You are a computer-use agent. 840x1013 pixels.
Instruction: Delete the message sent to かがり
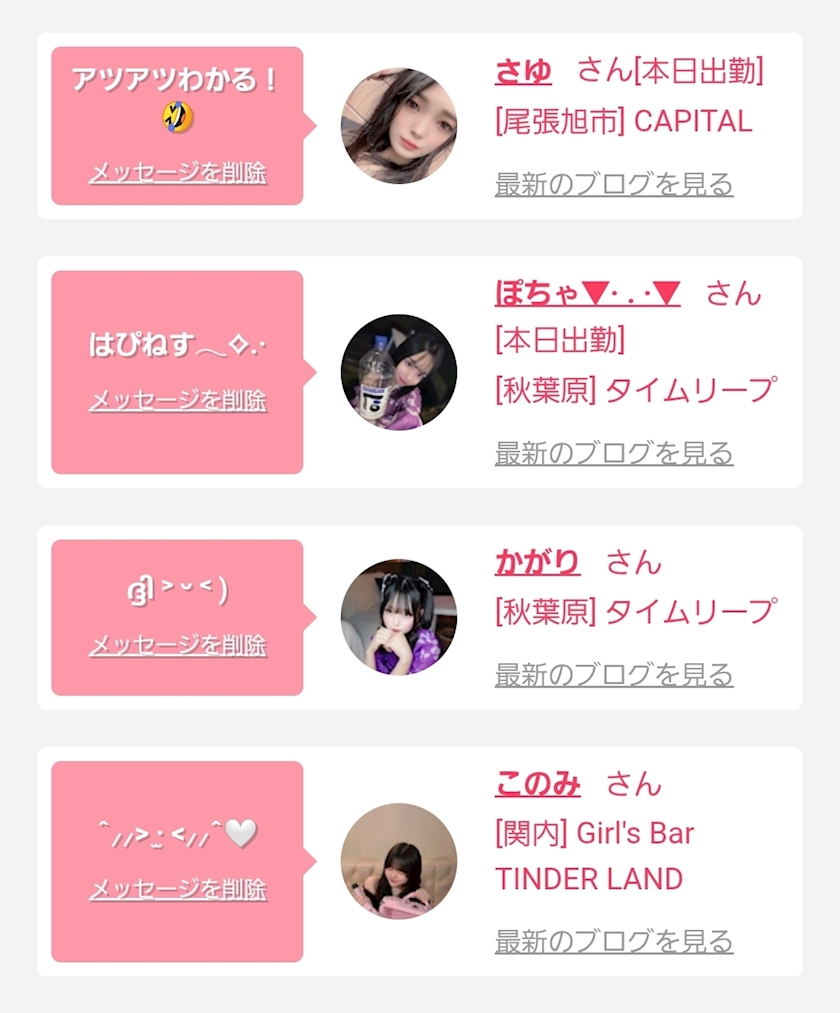click(178, 645)
